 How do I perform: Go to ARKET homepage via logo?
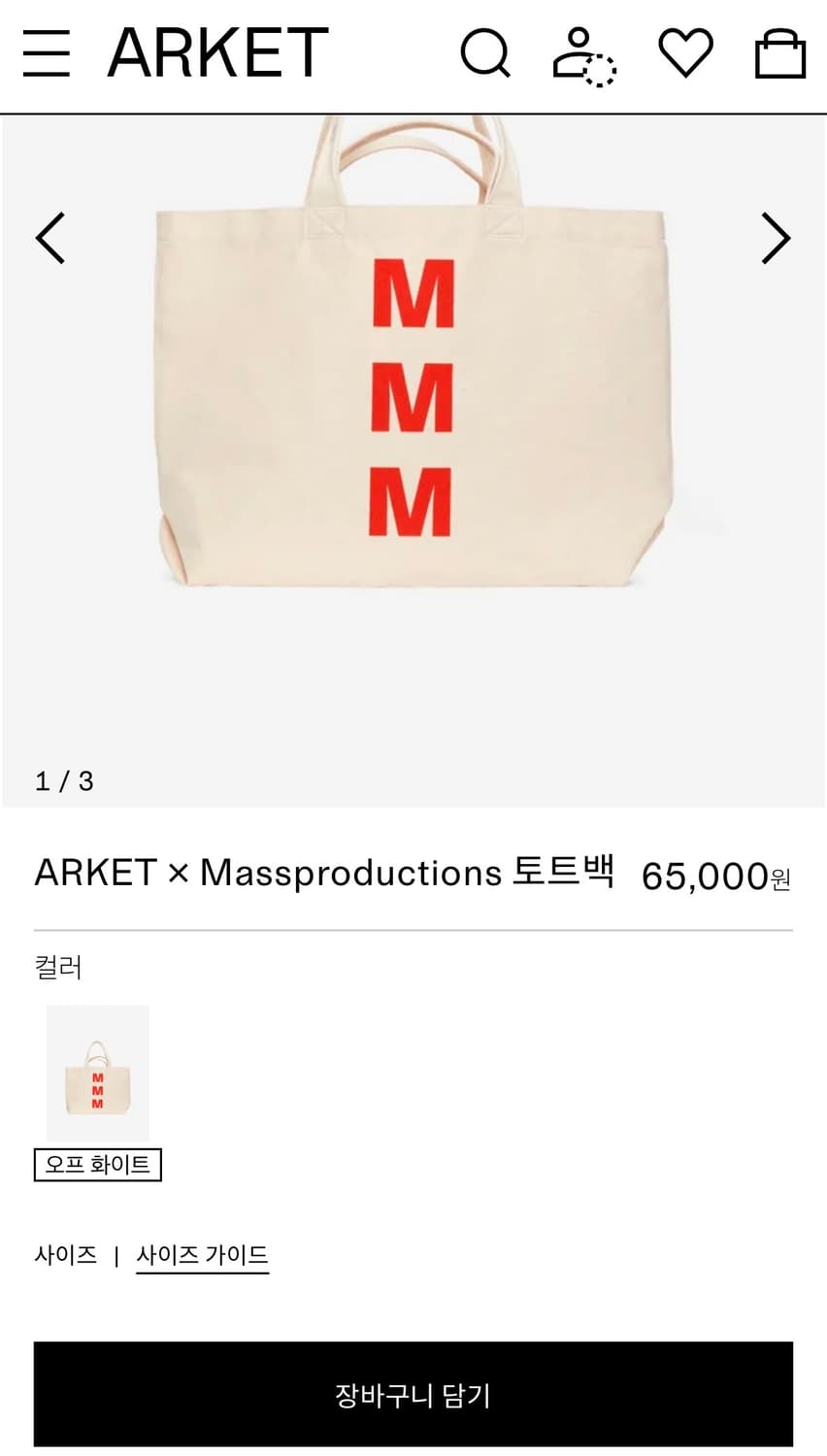pyautogui.click(x=215, y=53)
